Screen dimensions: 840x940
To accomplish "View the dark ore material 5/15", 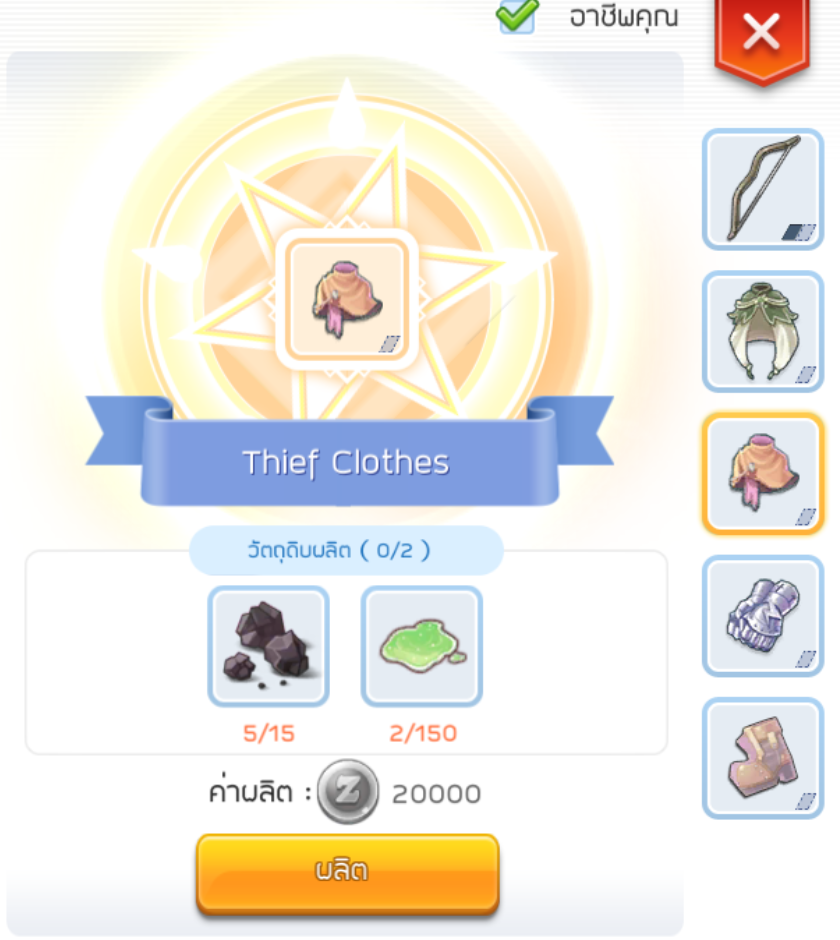I will coord(268,646).
